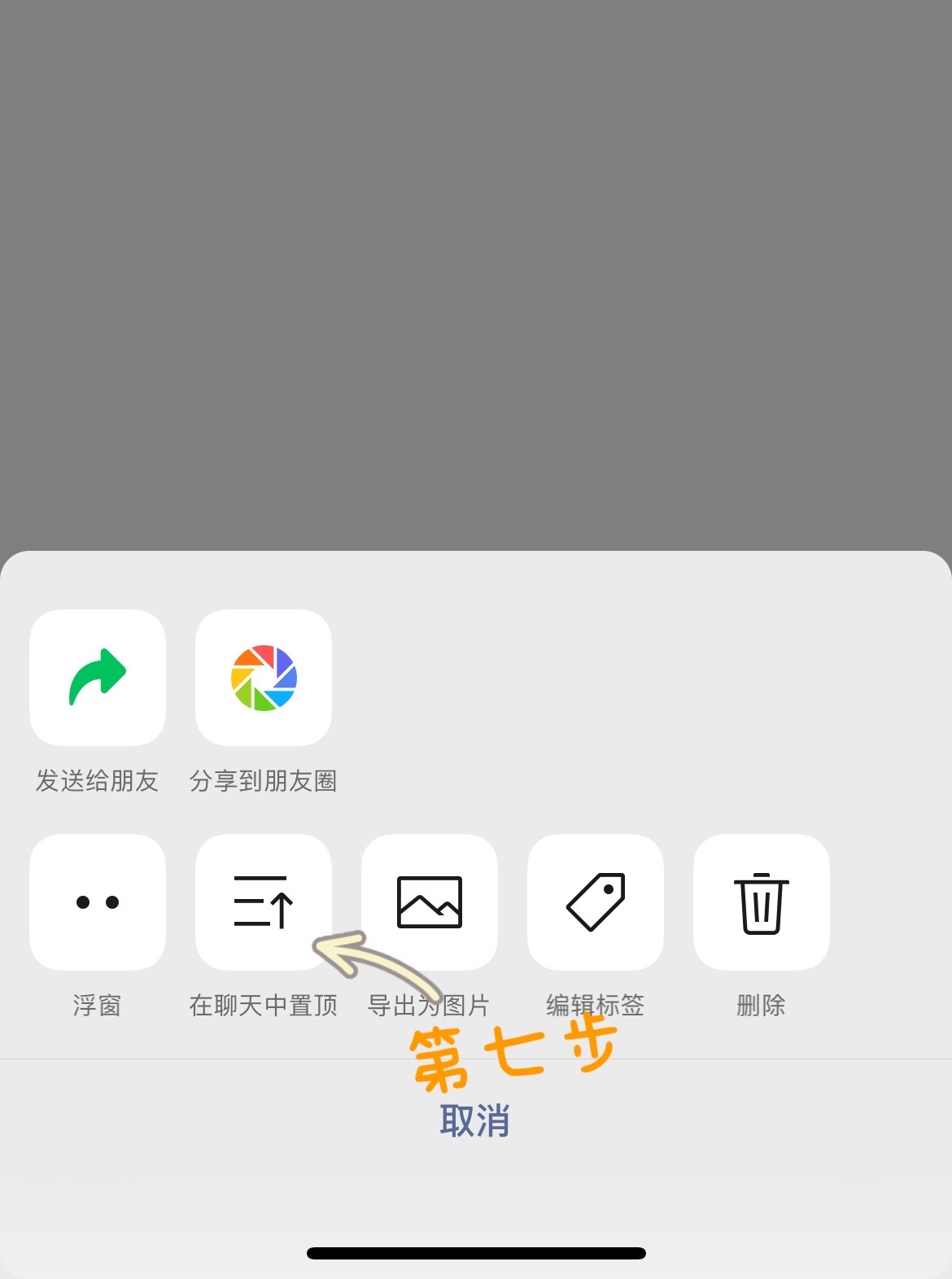Tap the colorful 分享到朋友圈 shutter icon
This screenshot has height=1279, width=952.
coord(263,677)
